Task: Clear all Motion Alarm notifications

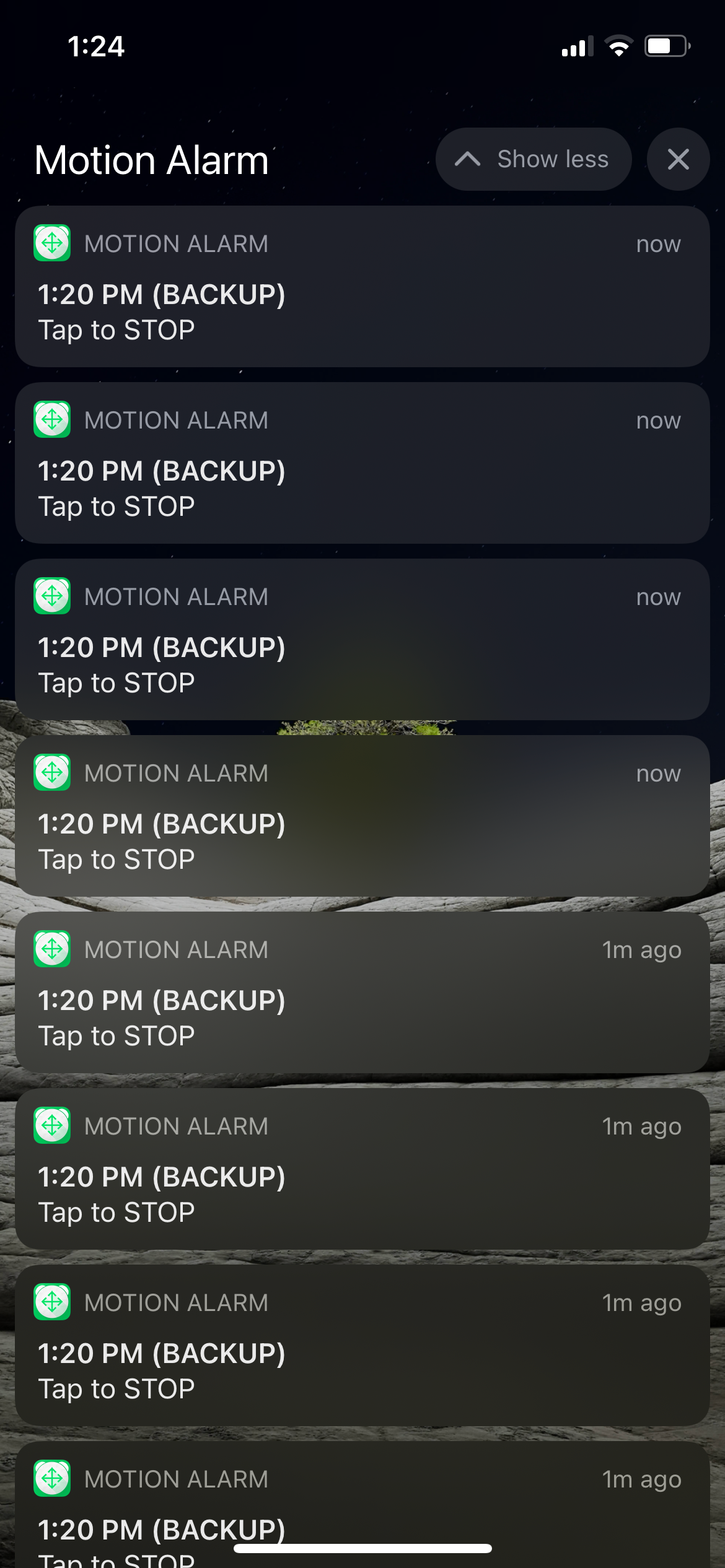Action: click(678, 159)
